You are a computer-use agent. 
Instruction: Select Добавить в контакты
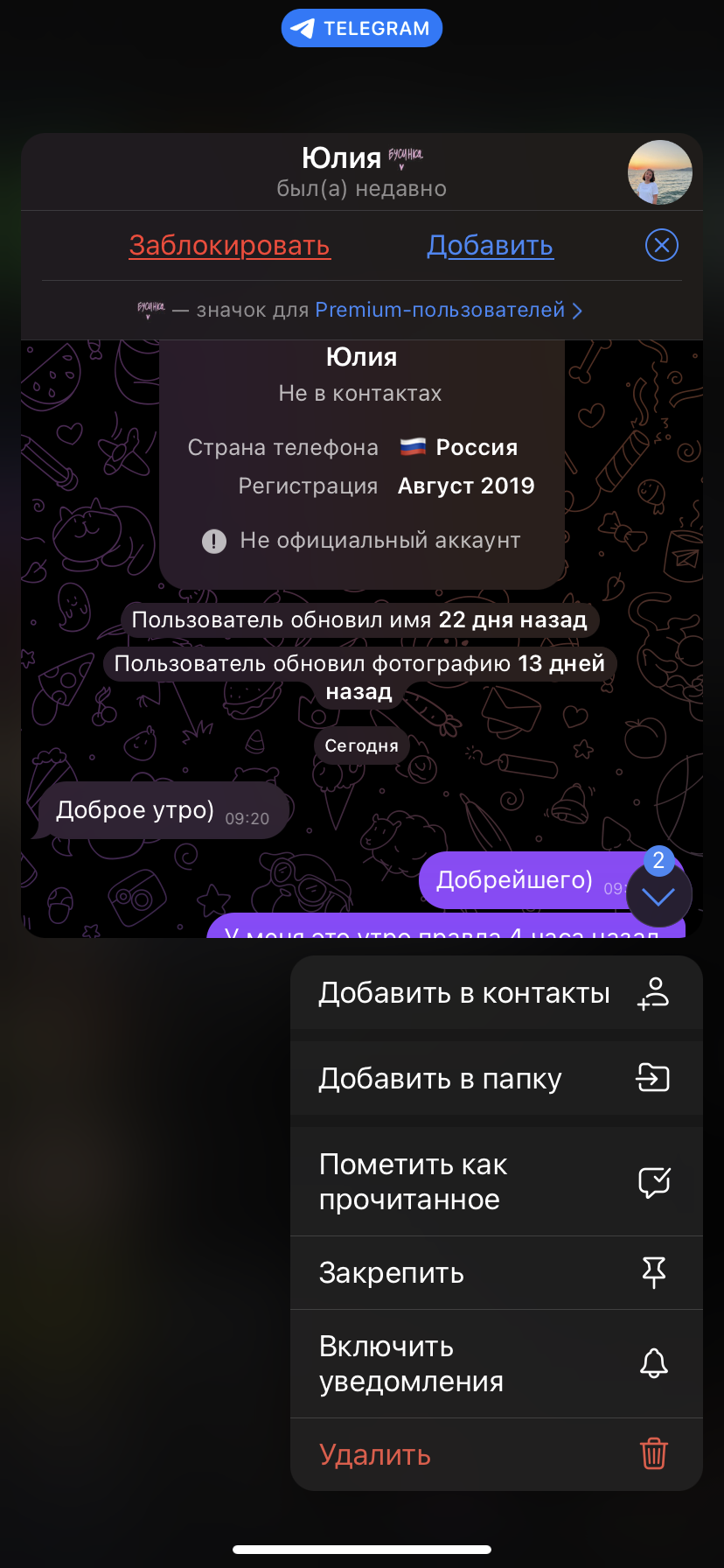pos(496,994)
